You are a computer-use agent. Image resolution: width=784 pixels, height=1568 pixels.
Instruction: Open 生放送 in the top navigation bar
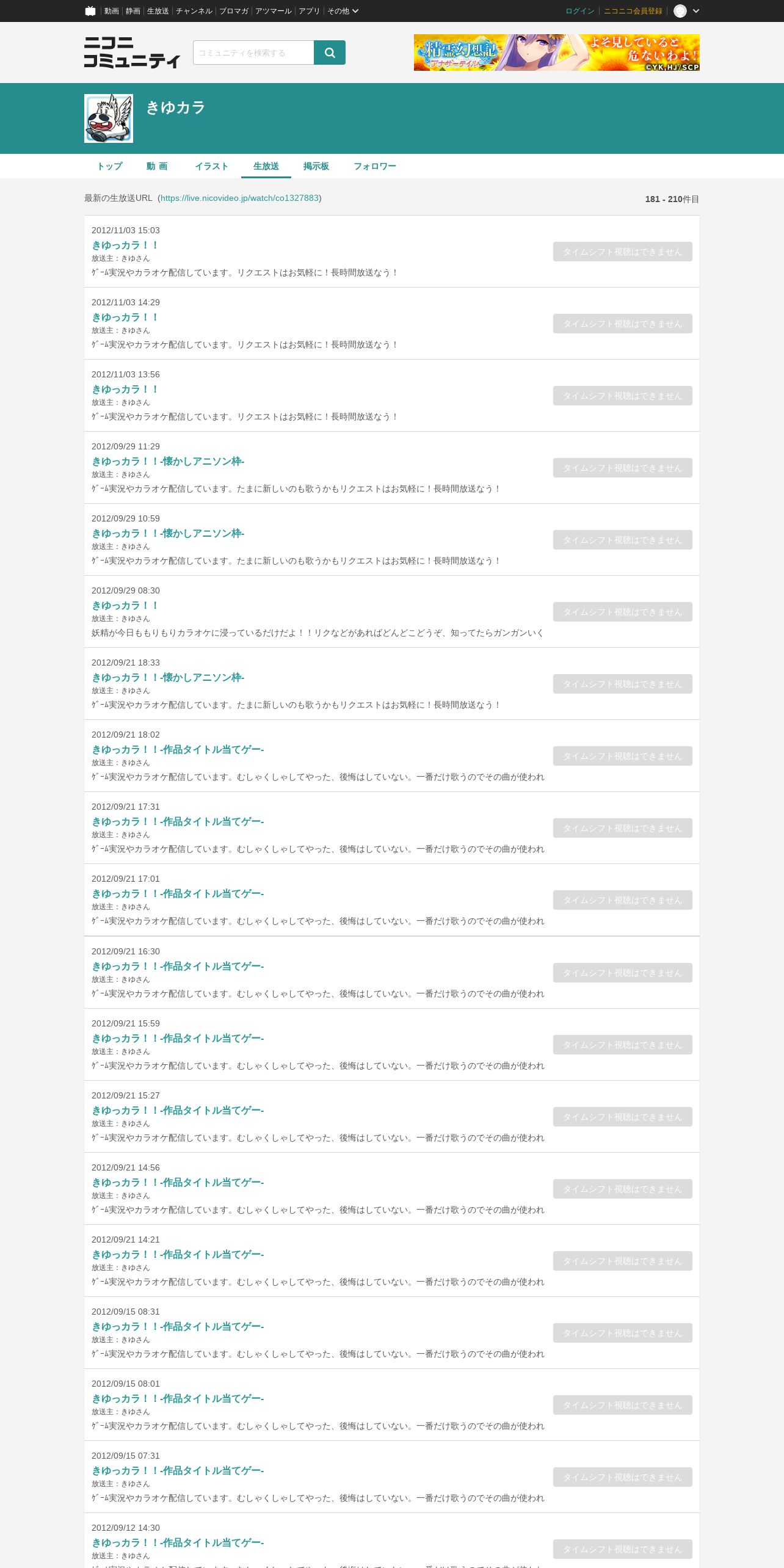pyautogui.click(x=158, y=11)
